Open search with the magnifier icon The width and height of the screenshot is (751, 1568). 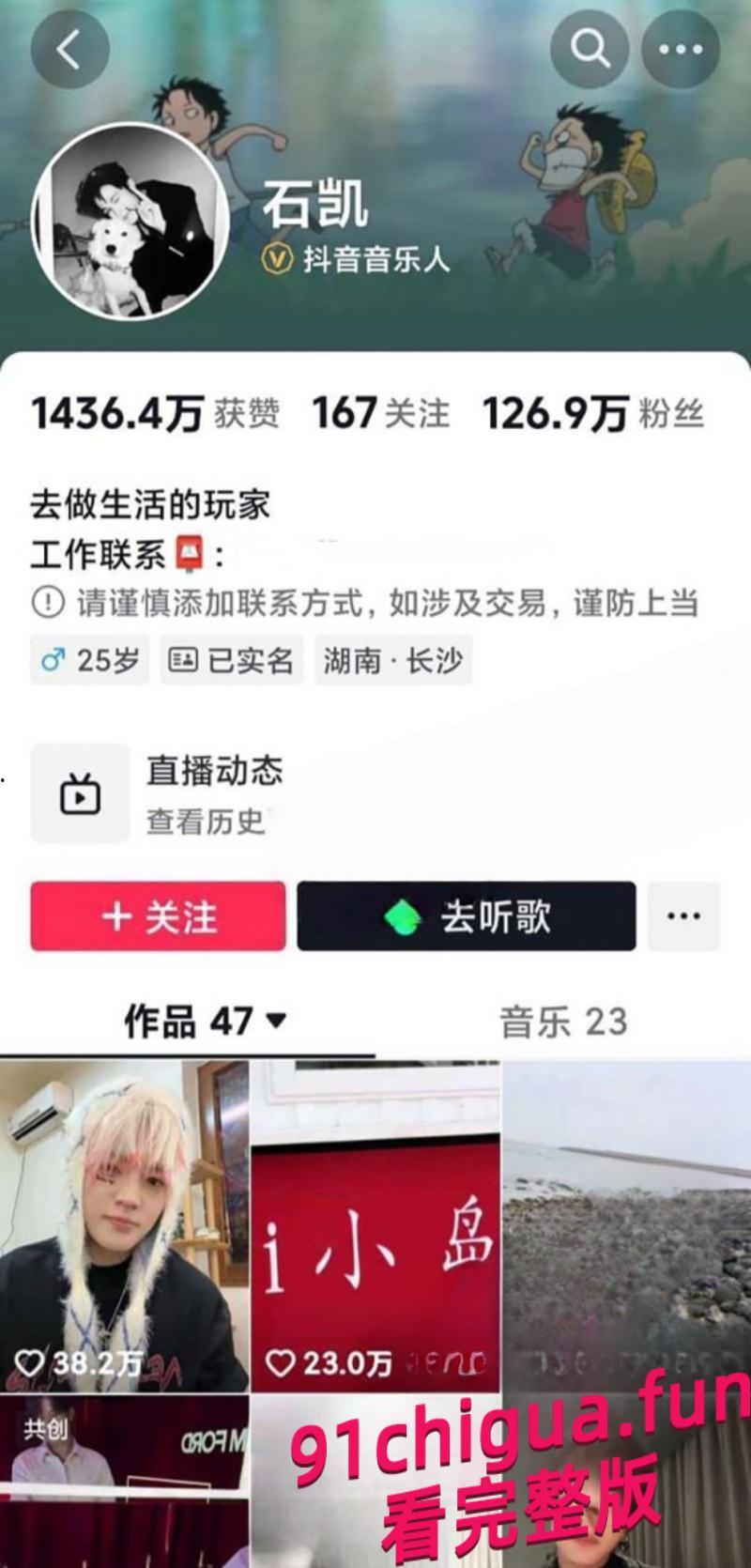point(589,49)
